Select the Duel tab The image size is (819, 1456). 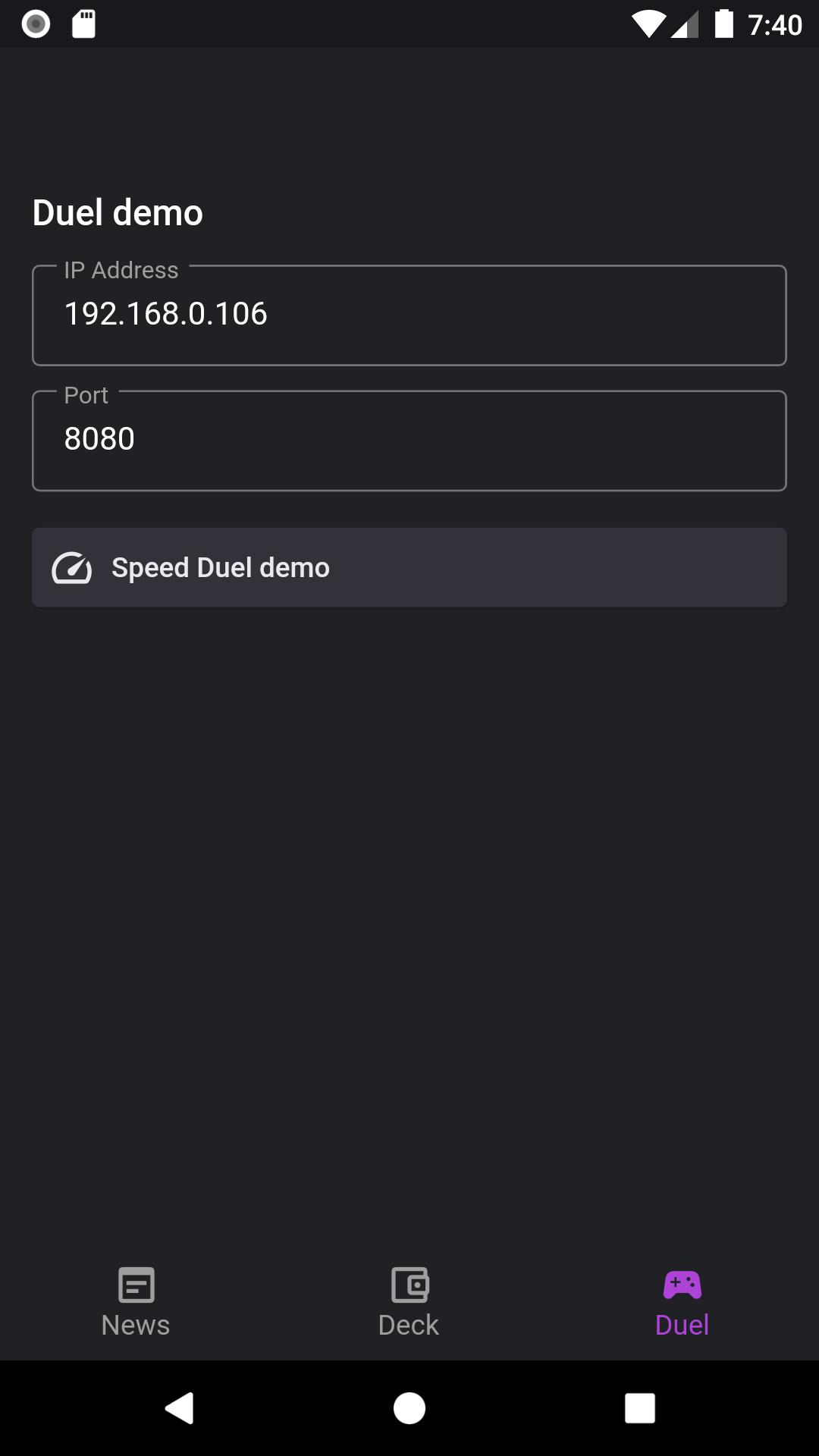[x=682, y=1303]
